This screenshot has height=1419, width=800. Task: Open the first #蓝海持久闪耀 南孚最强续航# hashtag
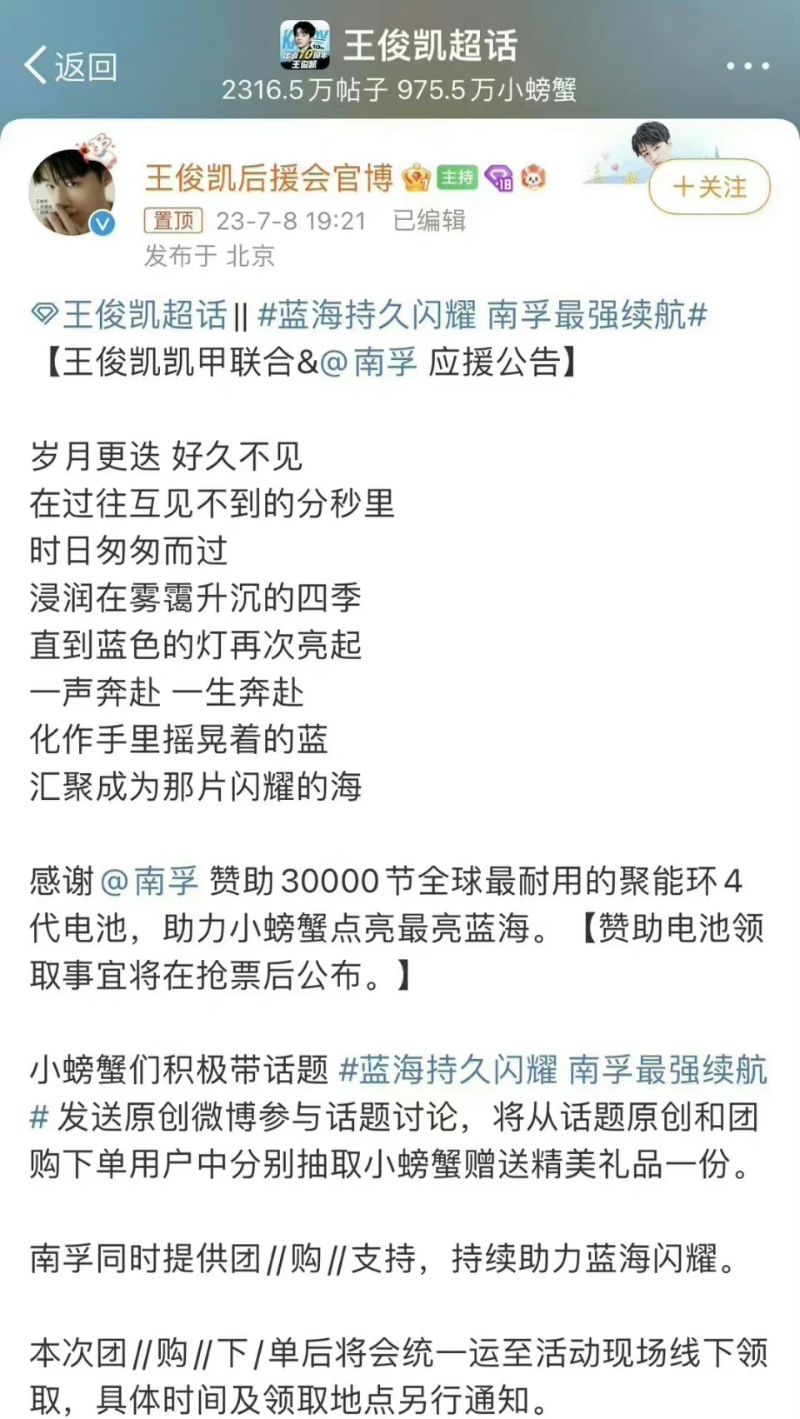point(483,315)
